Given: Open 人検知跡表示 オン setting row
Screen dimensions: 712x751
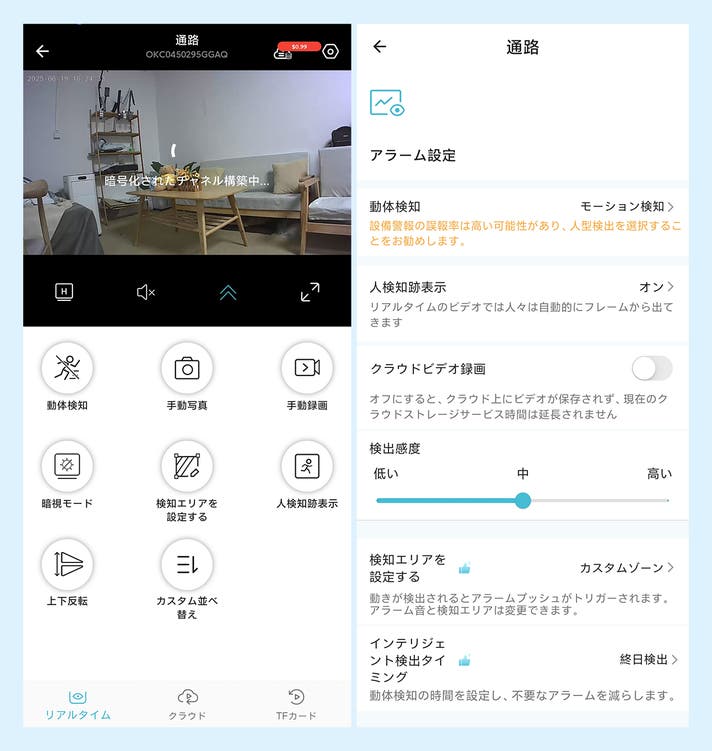Looking at the screenshot, I should point(522,304).
